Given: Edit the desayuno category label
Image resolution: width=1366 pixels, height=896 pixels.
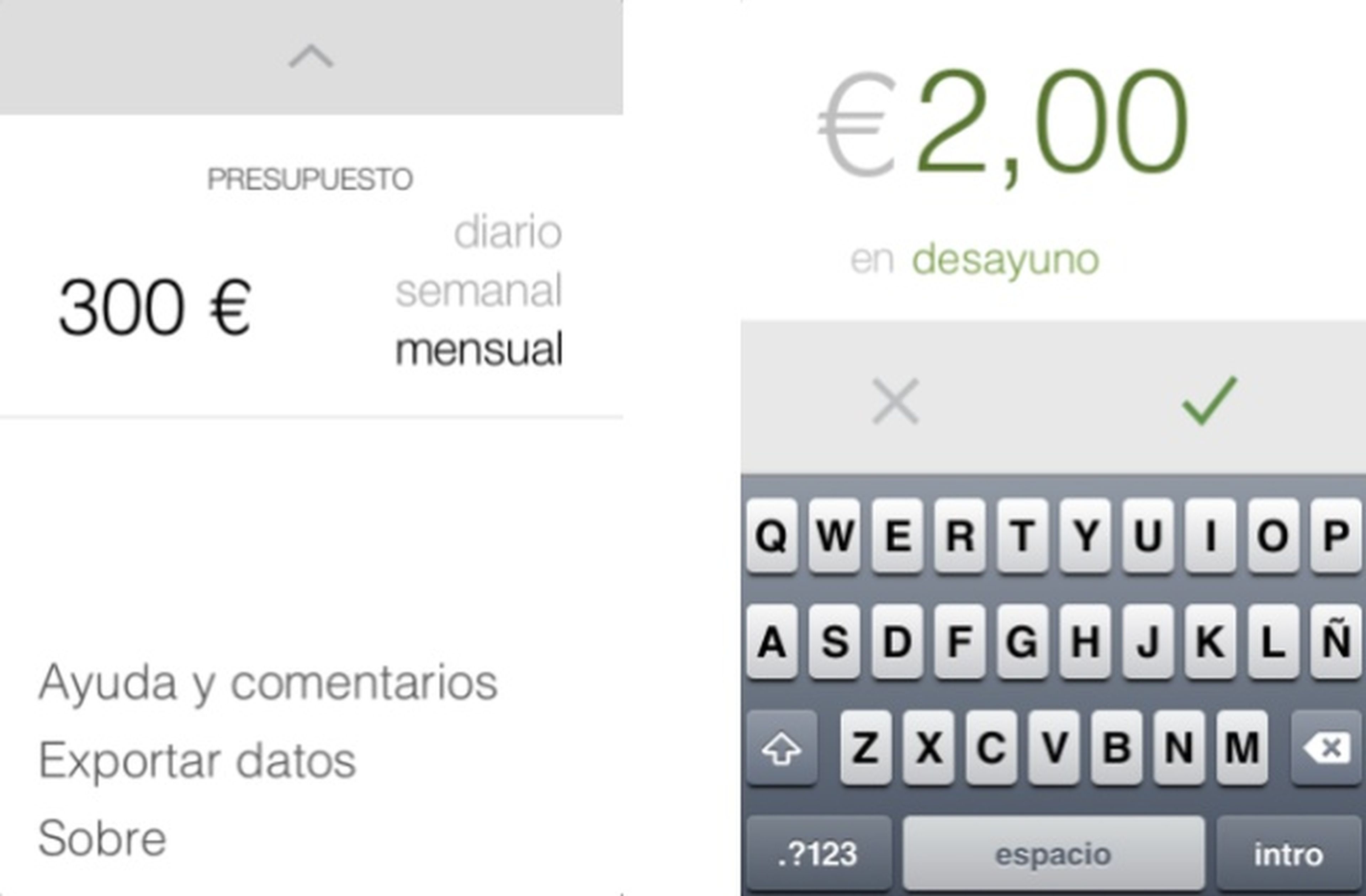Looking at the screenshot, I should click(1005, 260).
